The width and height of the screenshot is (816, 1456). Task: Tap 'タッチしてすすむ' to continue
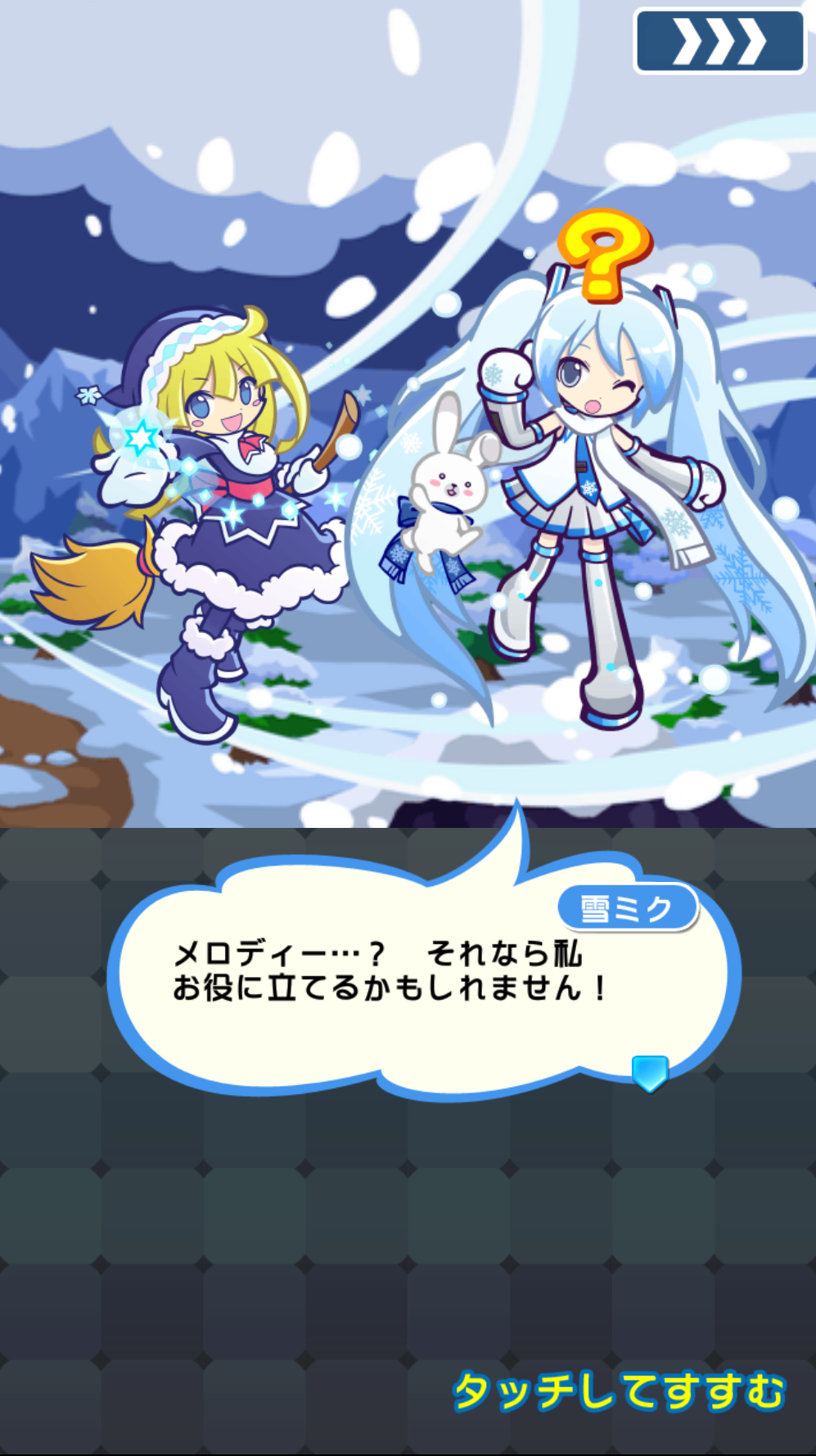(x=619, y=1391)
